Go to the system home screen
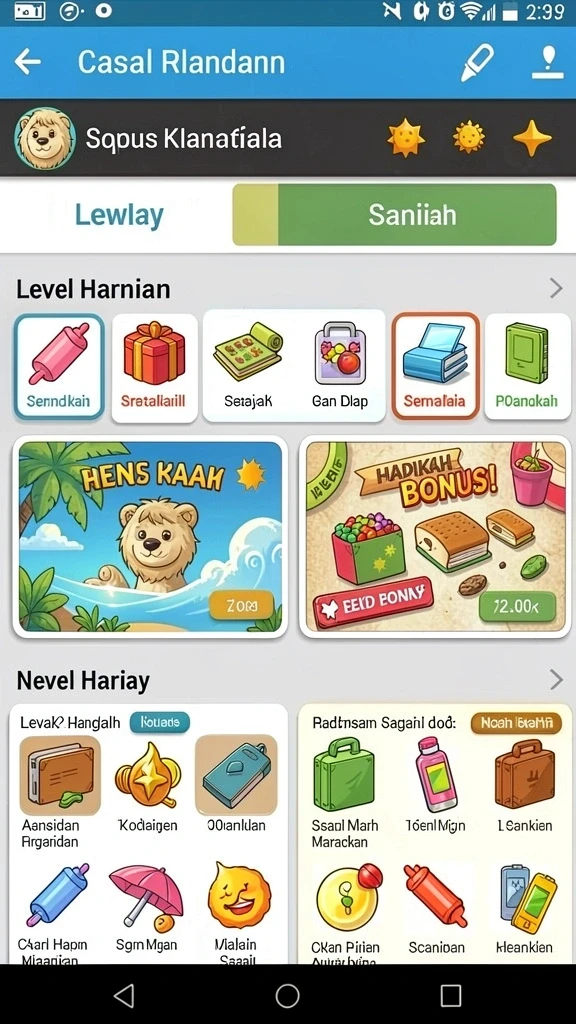Screen dimensions: 576x1024 pos(287,995)
